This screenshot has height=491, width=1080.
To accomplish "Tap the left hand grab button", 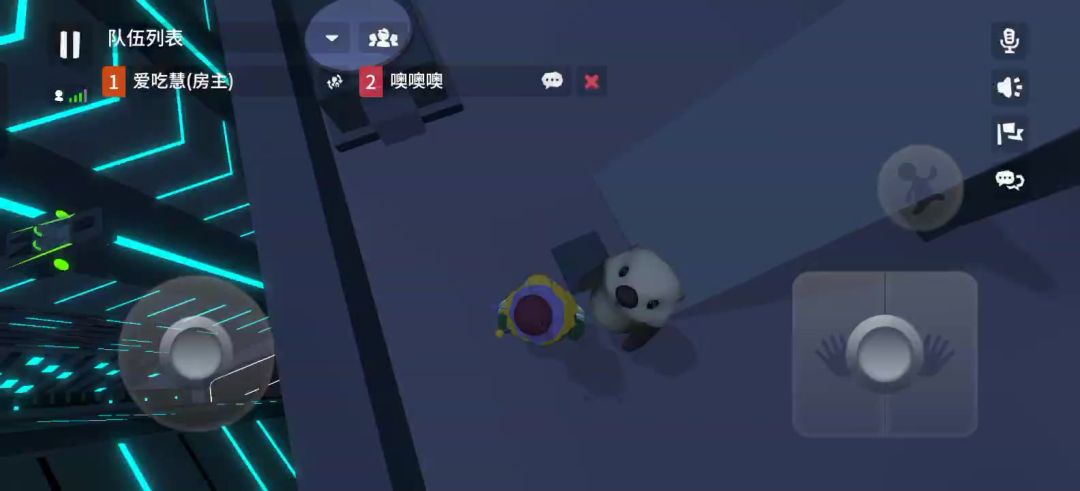I will click(836, 353).
